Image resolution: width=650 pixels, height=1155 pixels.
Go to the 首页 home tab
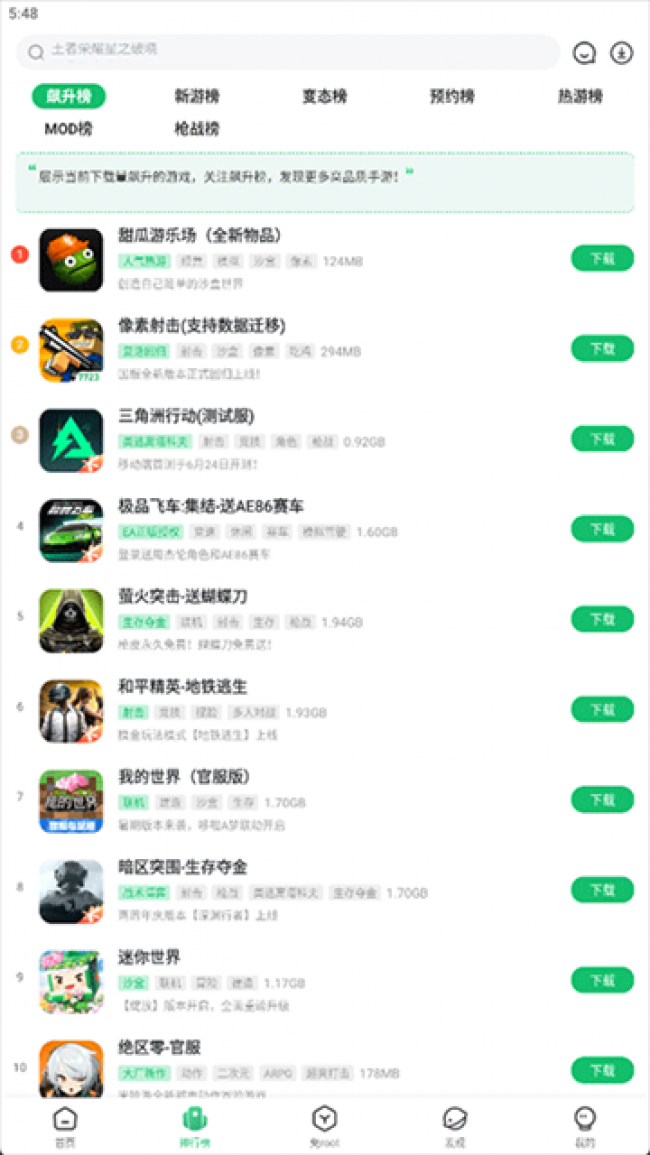(65, 1125)
